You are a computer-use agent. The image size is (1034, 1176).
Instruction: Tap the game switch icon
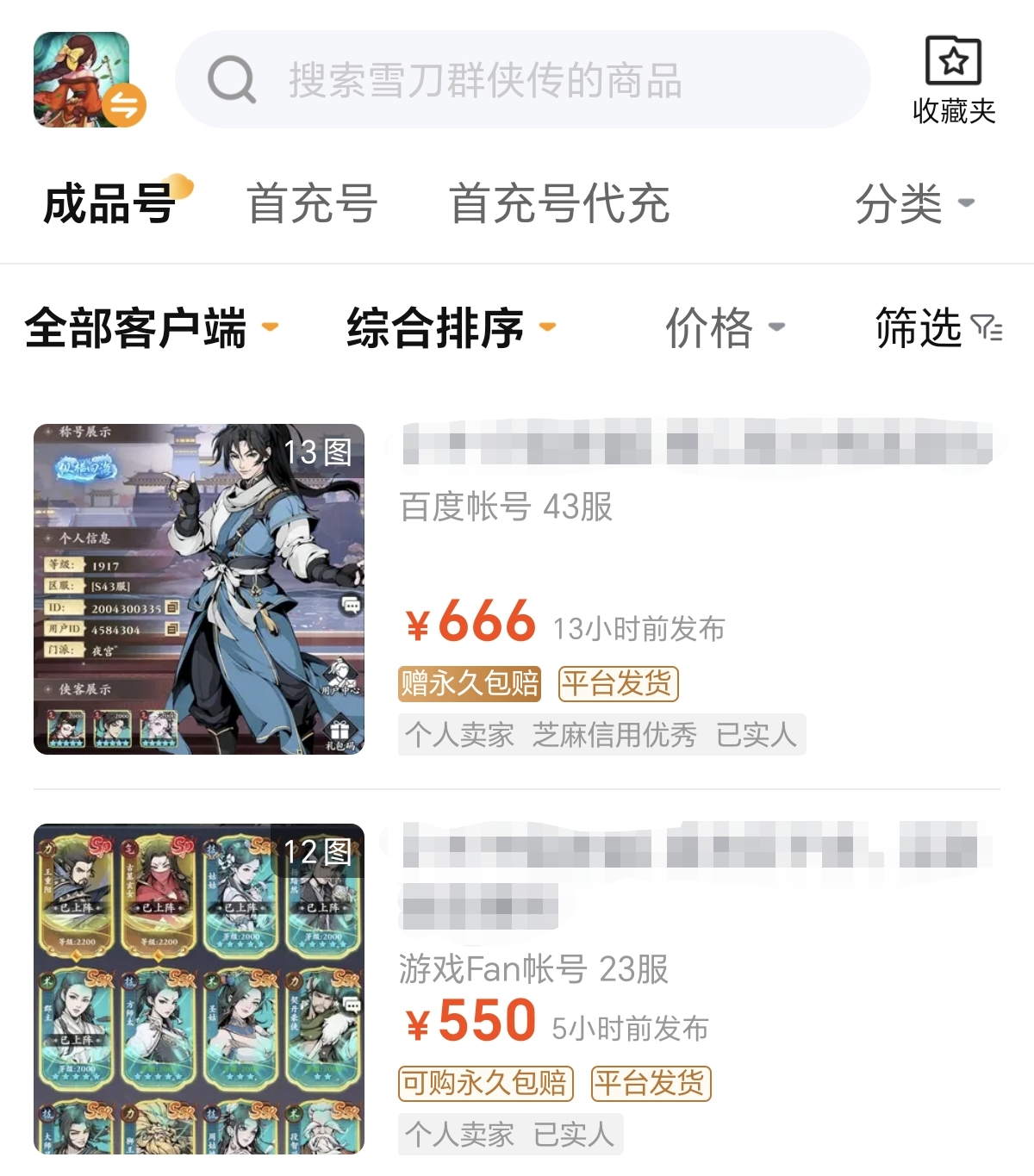pos(124,105)
